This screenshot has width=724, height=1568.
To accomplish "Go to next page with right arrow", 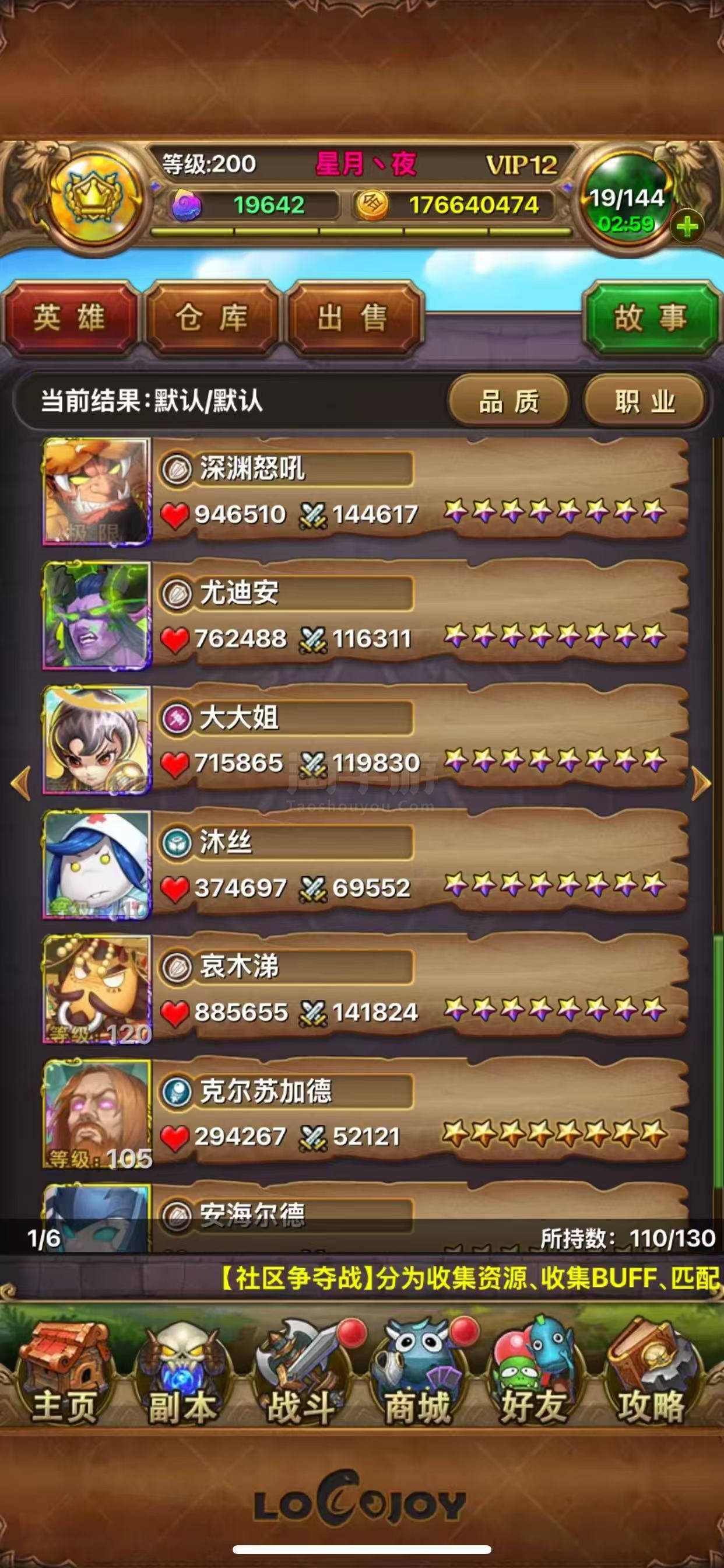I will click(x=701, y=783).
